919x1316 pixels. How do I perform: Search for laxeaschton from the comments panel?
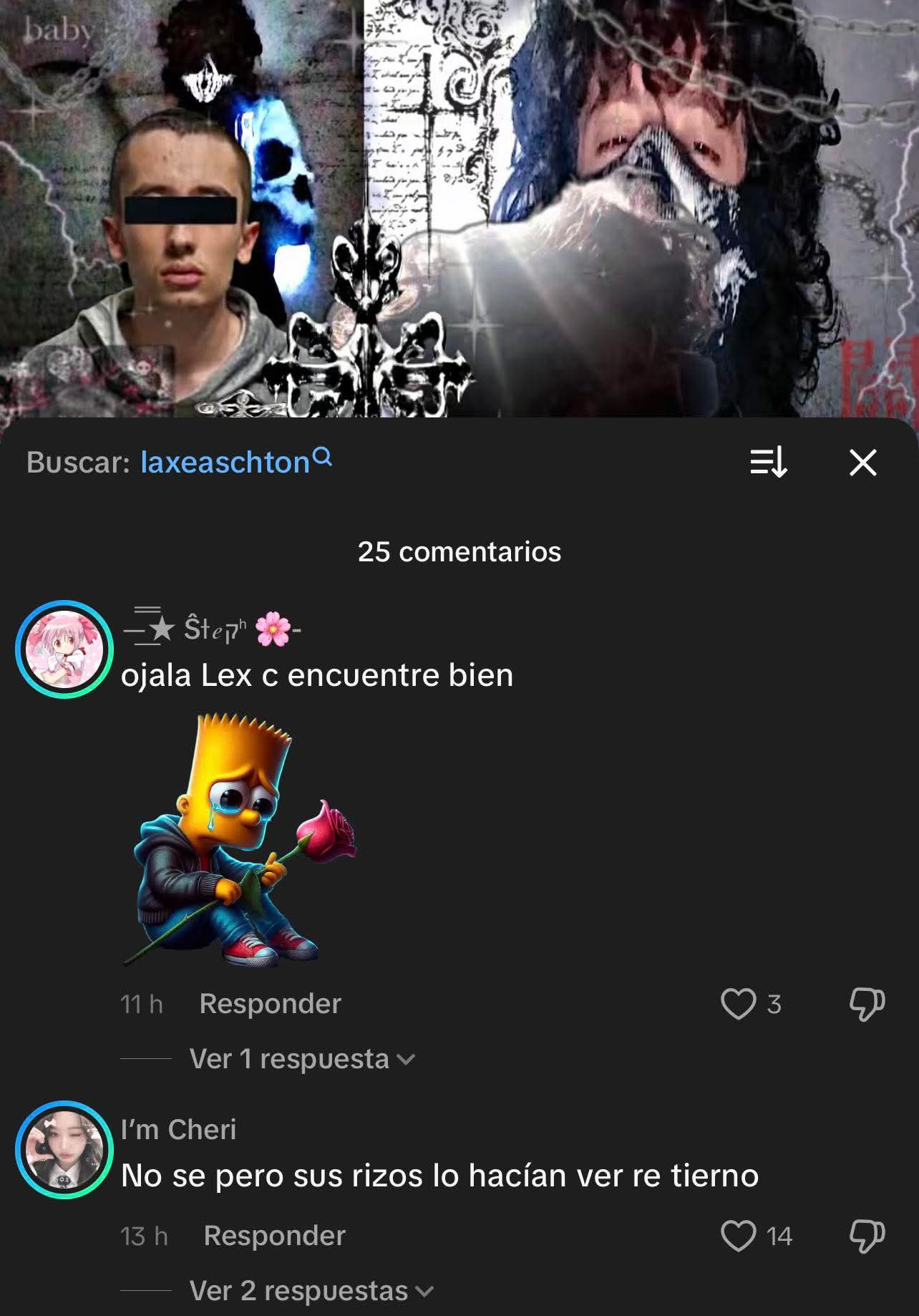(225, 463)
